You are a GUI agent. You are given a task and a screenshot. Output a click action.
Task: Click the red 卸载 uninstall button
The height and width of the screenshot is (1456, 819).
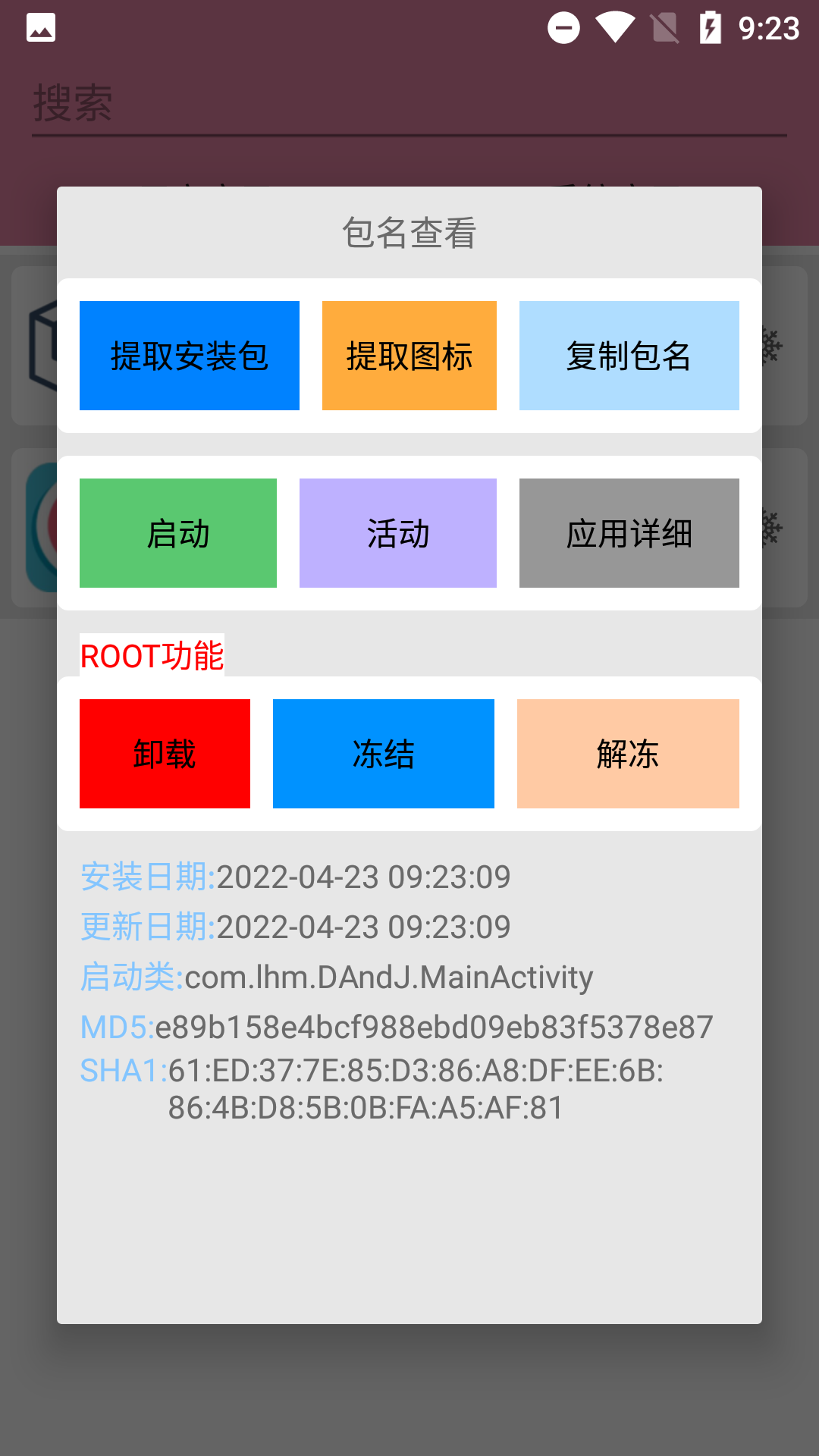point(164,753)
